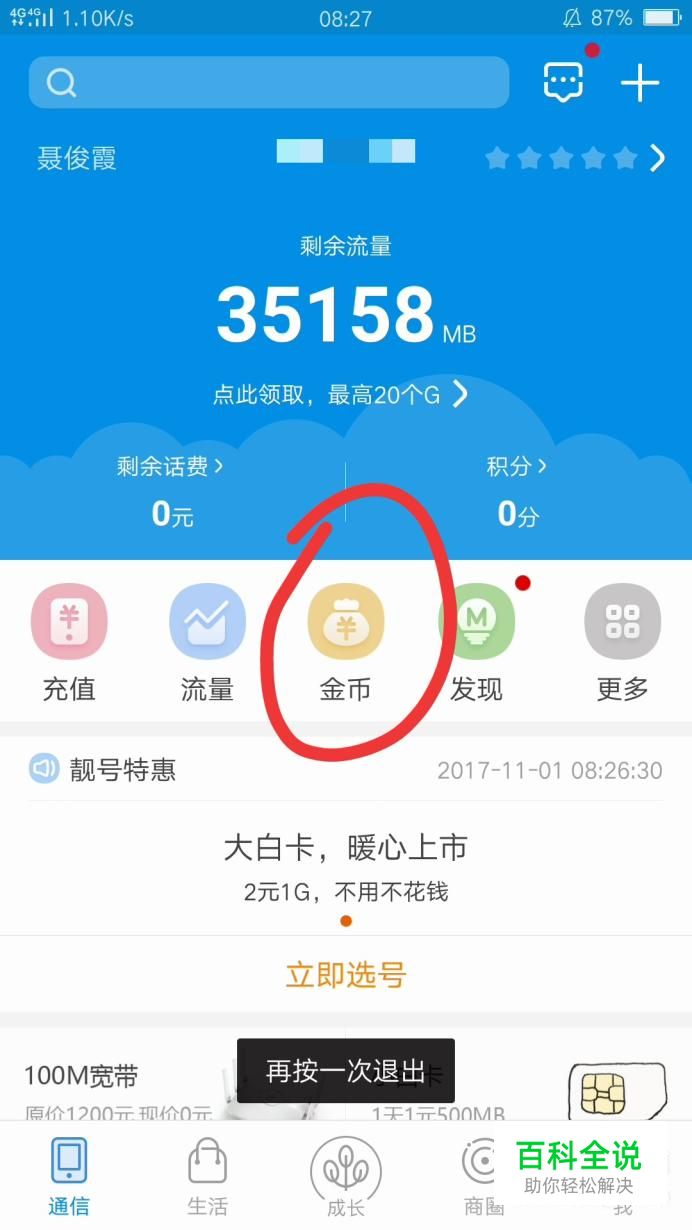Open 更多 more shortcuts
Screen dimensions: 692x1230
point(622,644)
